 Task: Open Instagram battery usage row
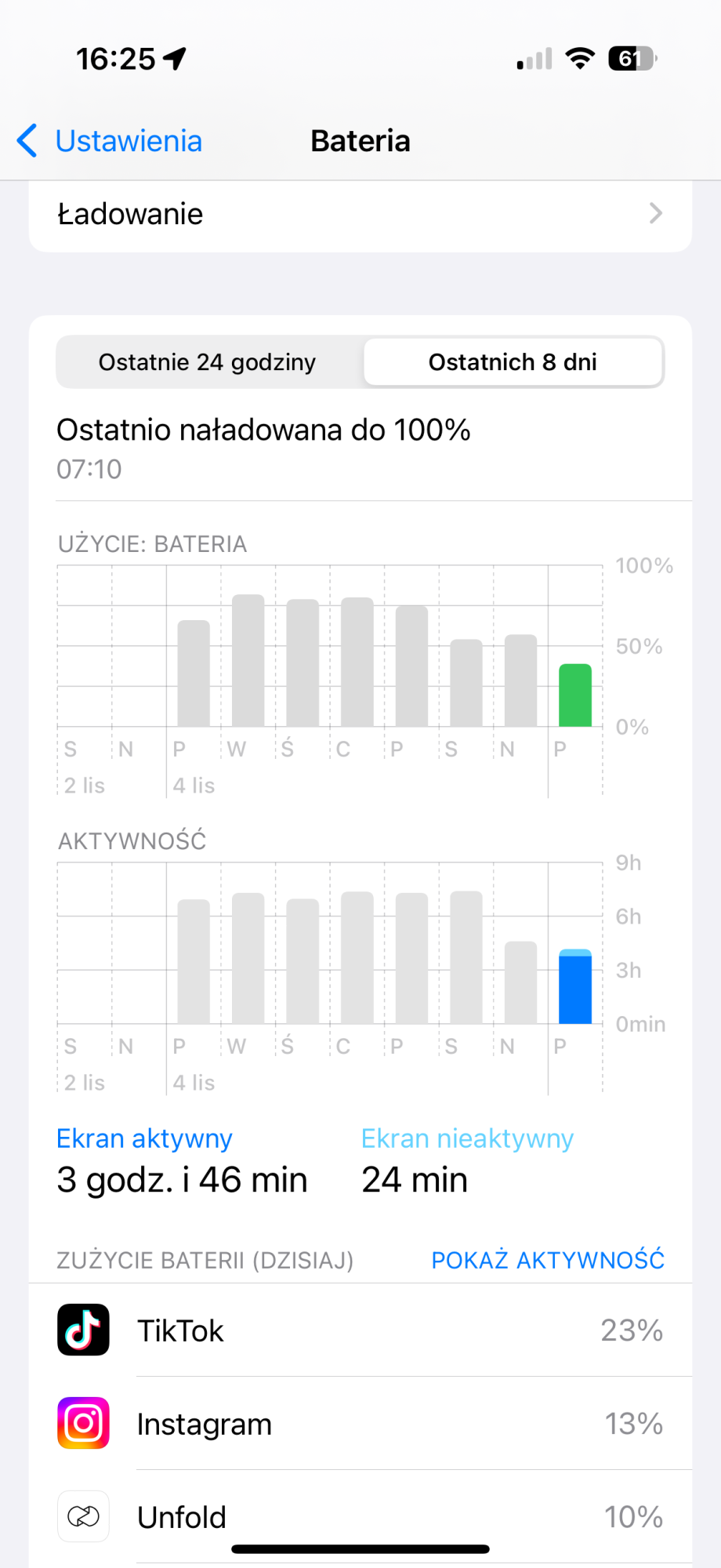click(360, 1424)
